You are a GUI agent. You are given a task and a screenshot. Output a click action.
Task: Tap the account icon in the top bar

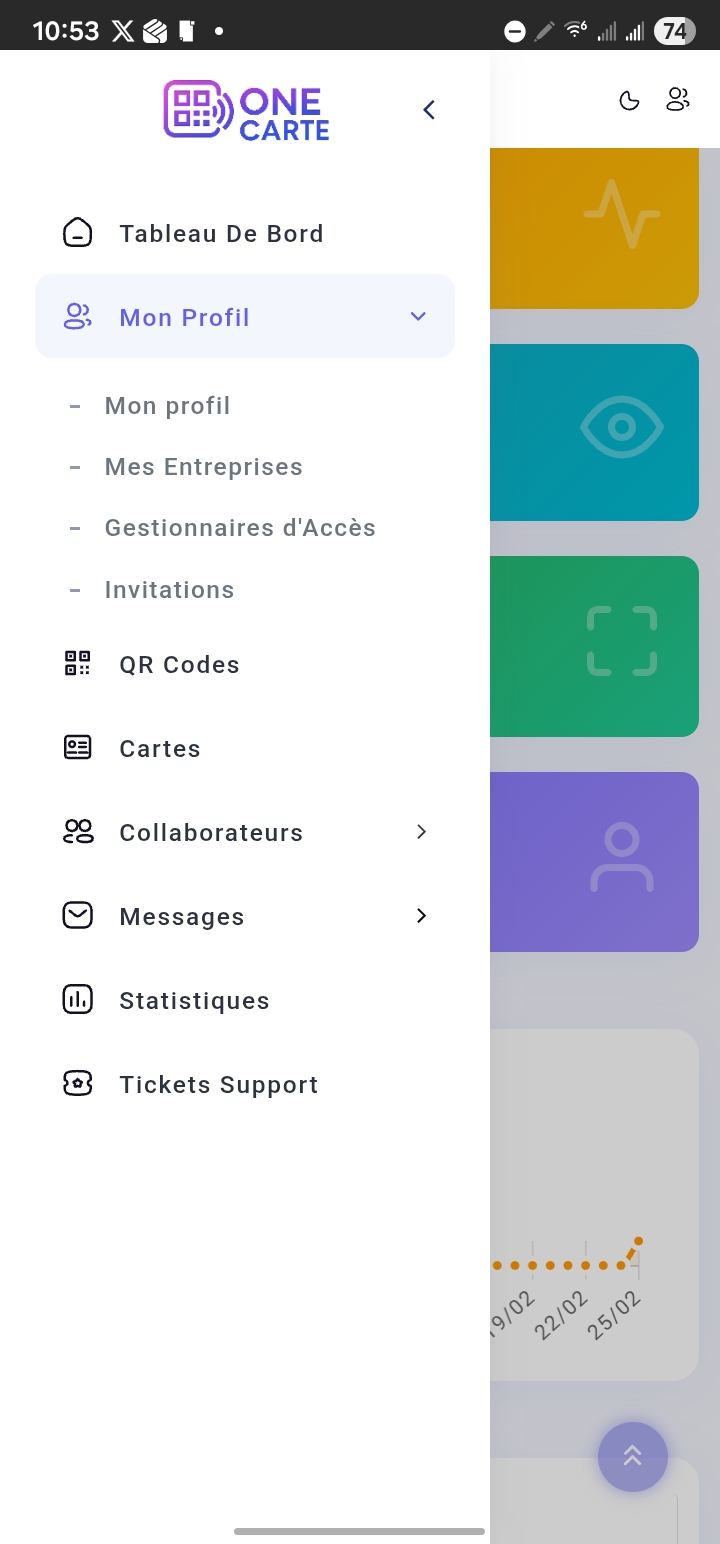coord(678,99)
